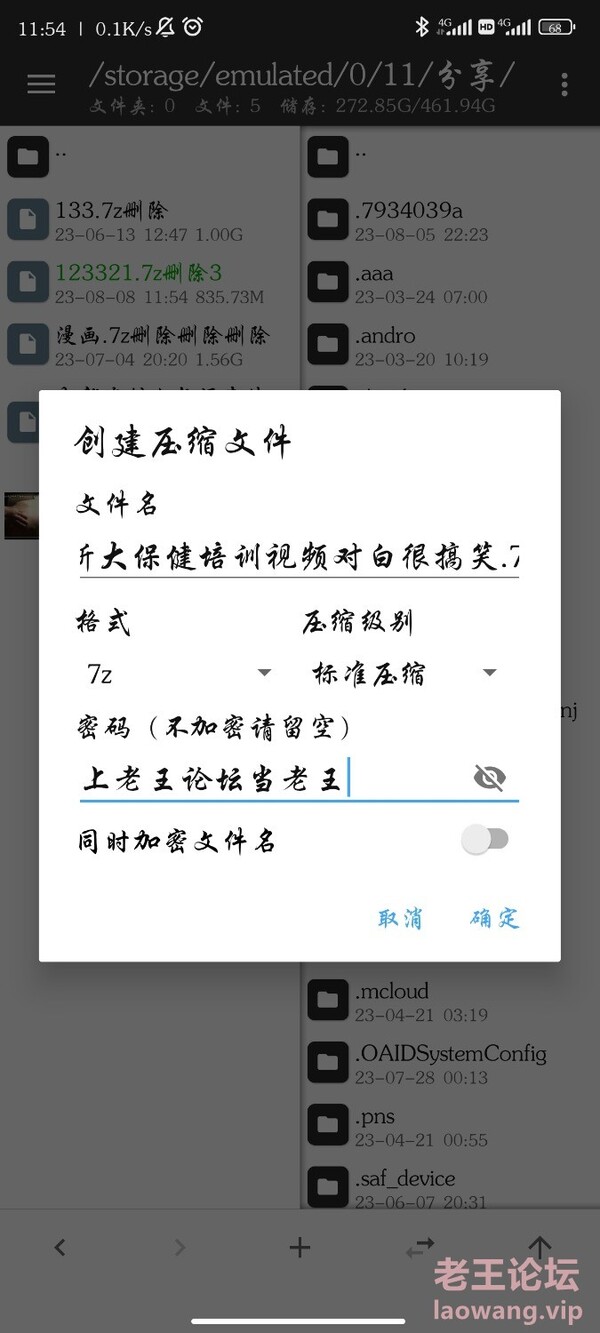This screenshot has height=1333, width=600.
Task: Tap 取消 to cancel the dialog
Action: (x=400, y=918)
